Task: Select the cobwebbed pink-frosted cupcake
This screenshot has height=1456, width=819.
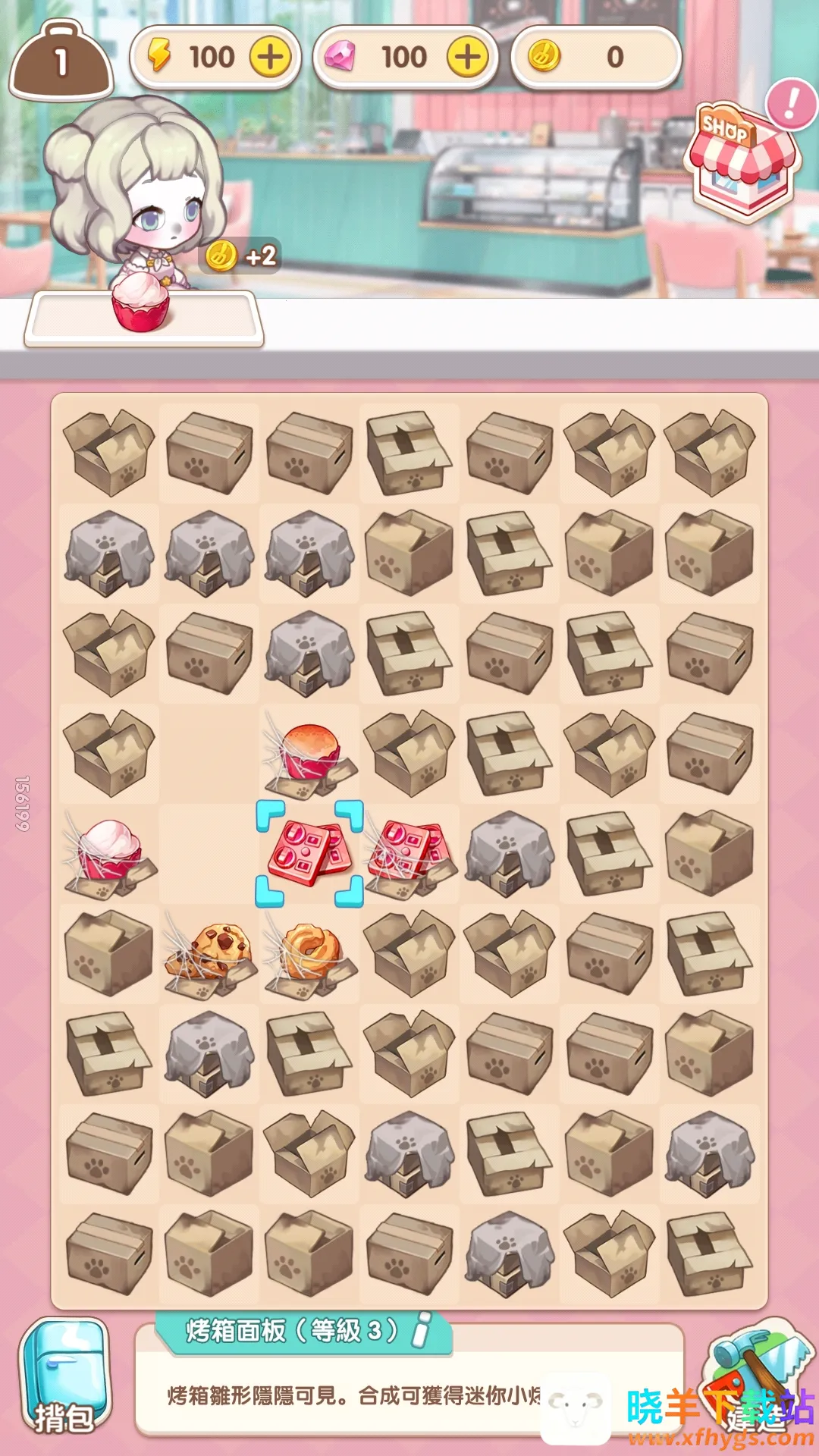Action: click(109, 853)
